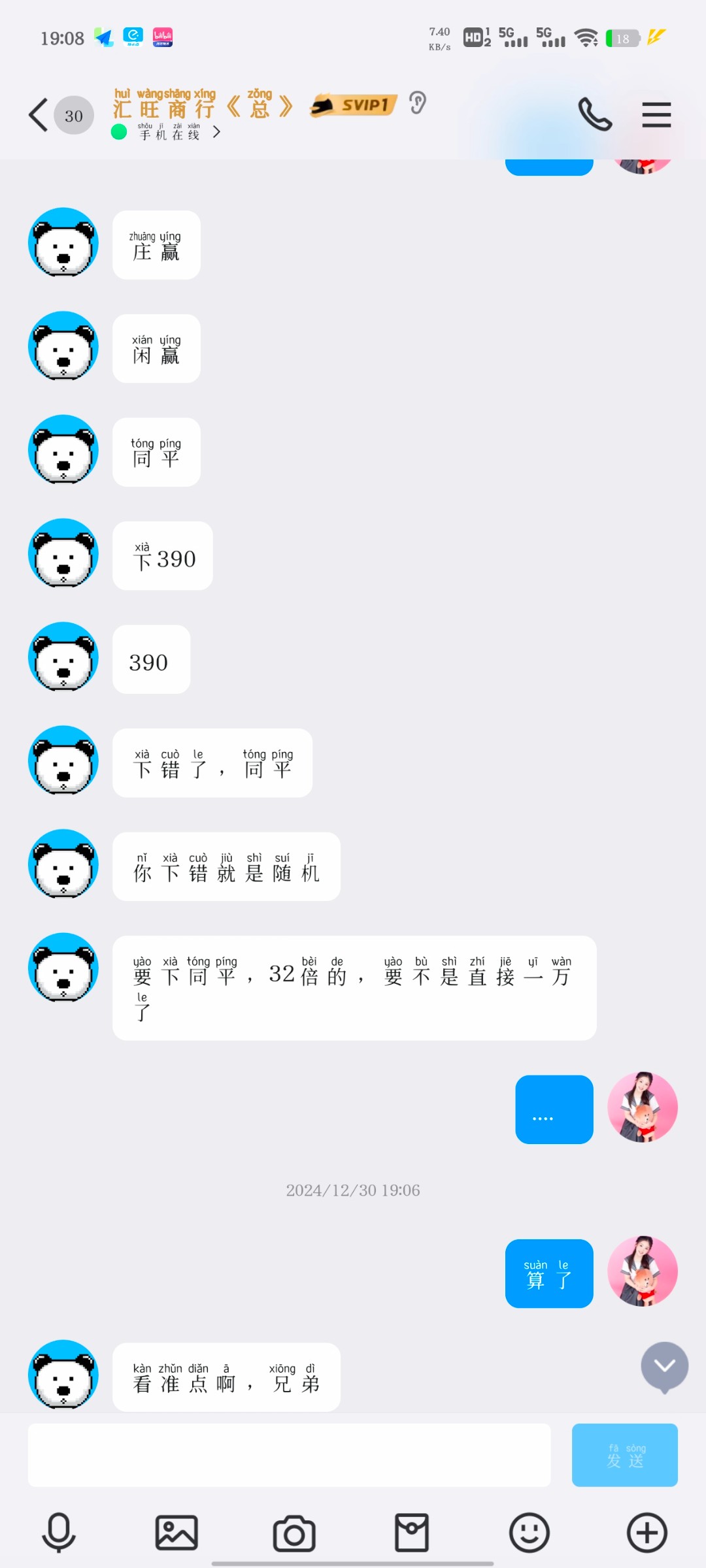Open the contact's online status details

coord(169,133)
